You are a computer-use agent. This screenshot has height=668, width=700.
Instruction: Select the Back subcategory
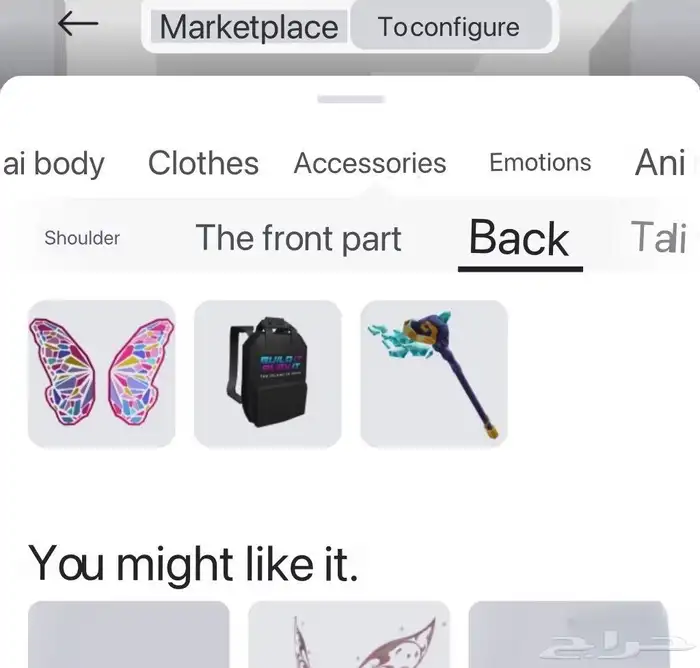[519, 238]
